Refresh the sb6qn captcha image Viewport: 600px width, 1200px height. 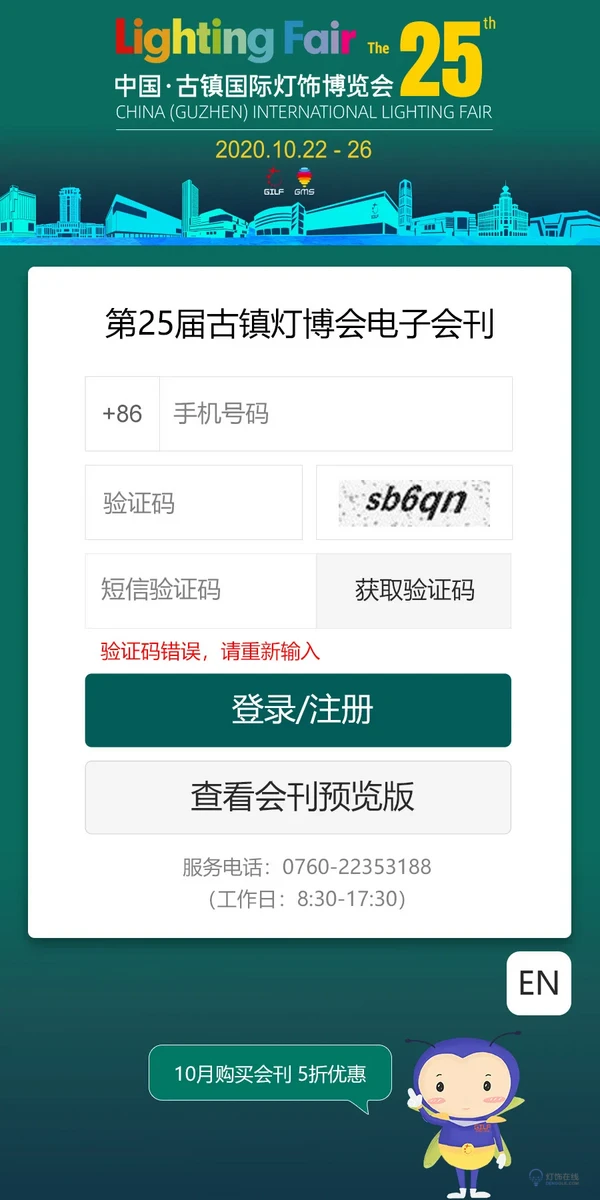pos(414,503)
